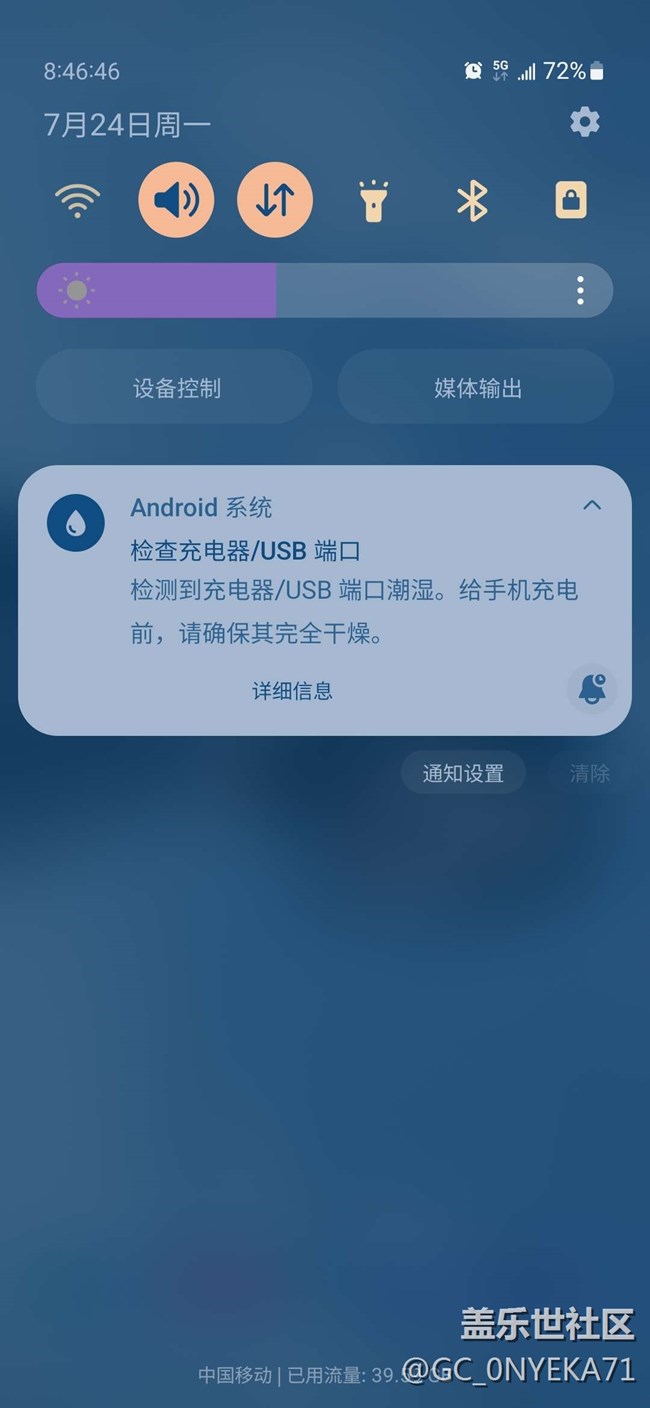Open 详细信息 for the USB port warning

292,691
